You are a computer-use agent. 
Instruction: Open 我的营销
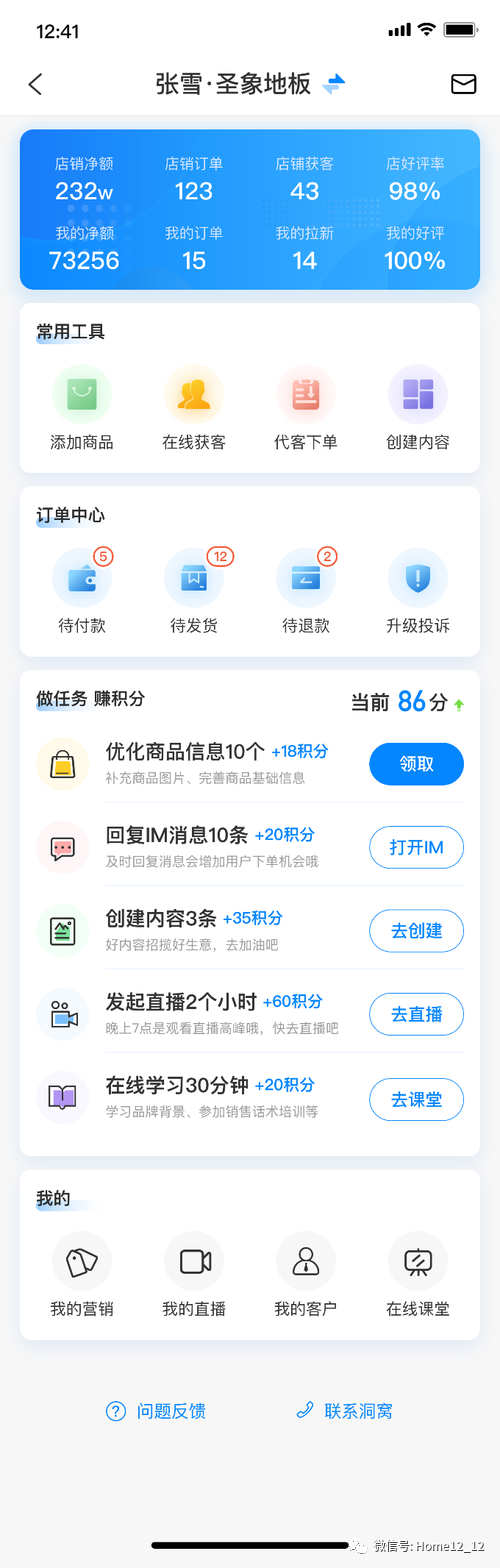[x=82, y=1275]
